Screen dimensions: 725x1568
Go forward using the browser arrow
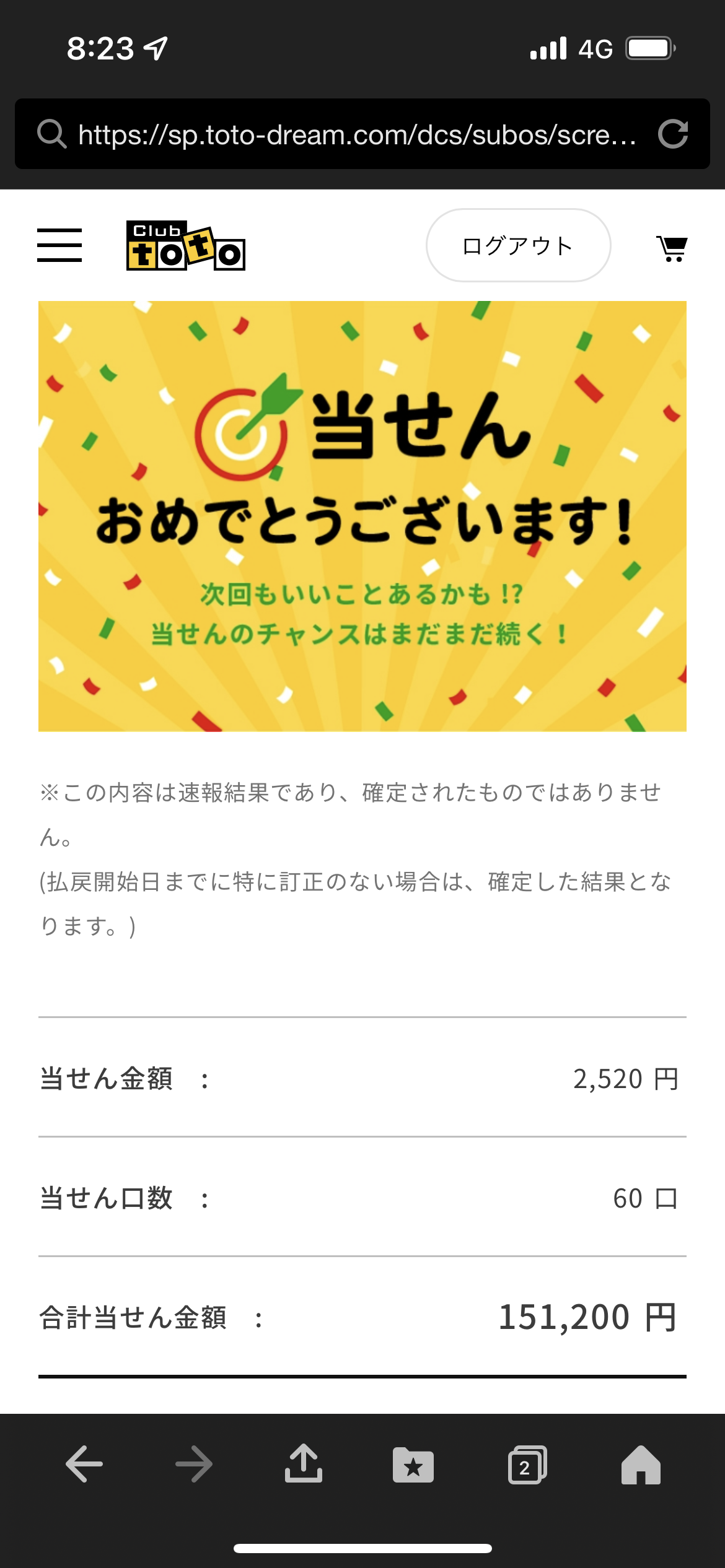(x=194, y=1464)
